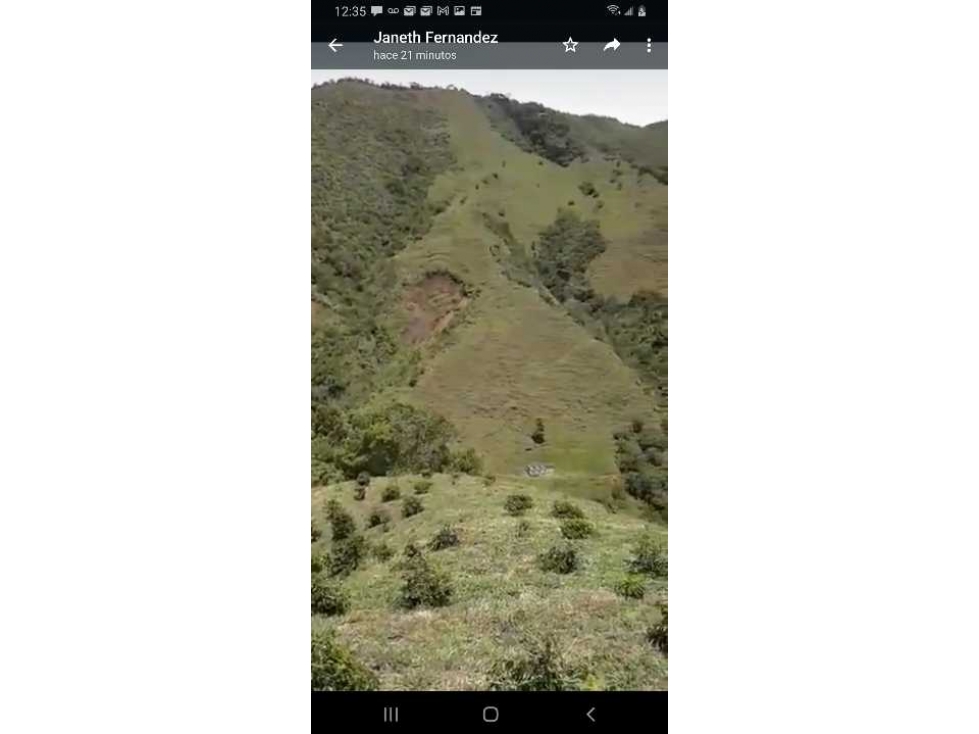Go back from Janeth Fernandez's media
This screenshot has height=734, width=979.
click(x=335, y=45)
